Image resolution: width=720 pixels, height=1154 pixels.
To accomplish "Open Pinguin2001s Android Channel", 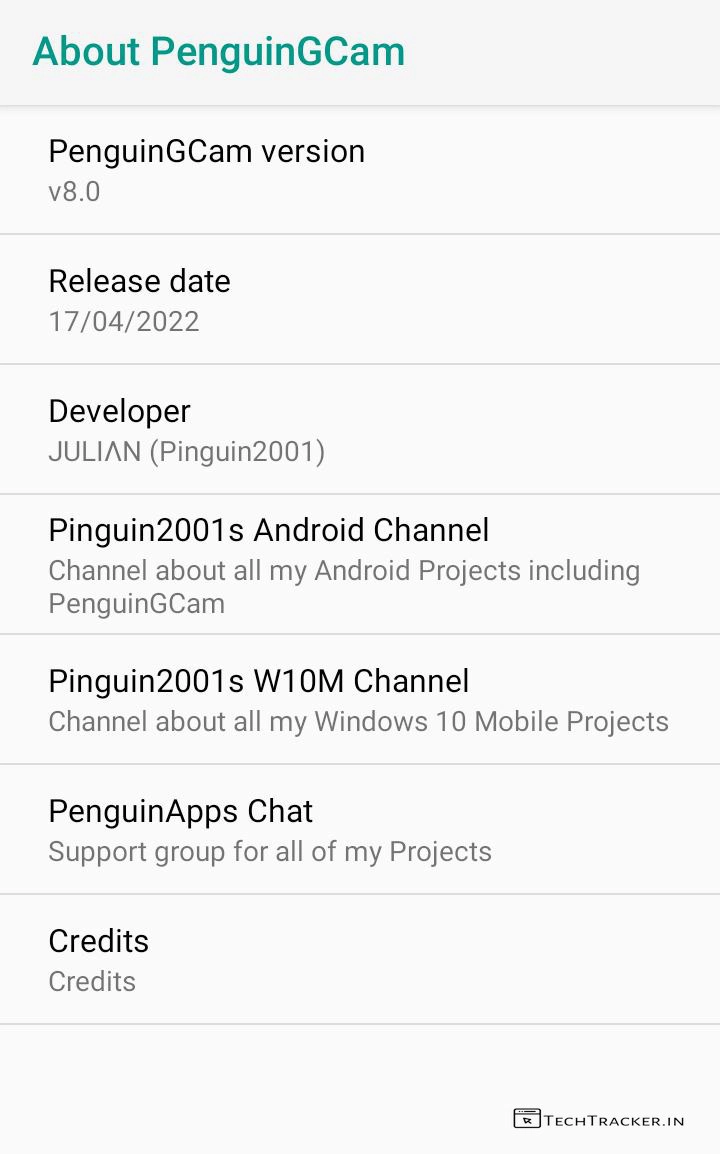I will point(360,565).
